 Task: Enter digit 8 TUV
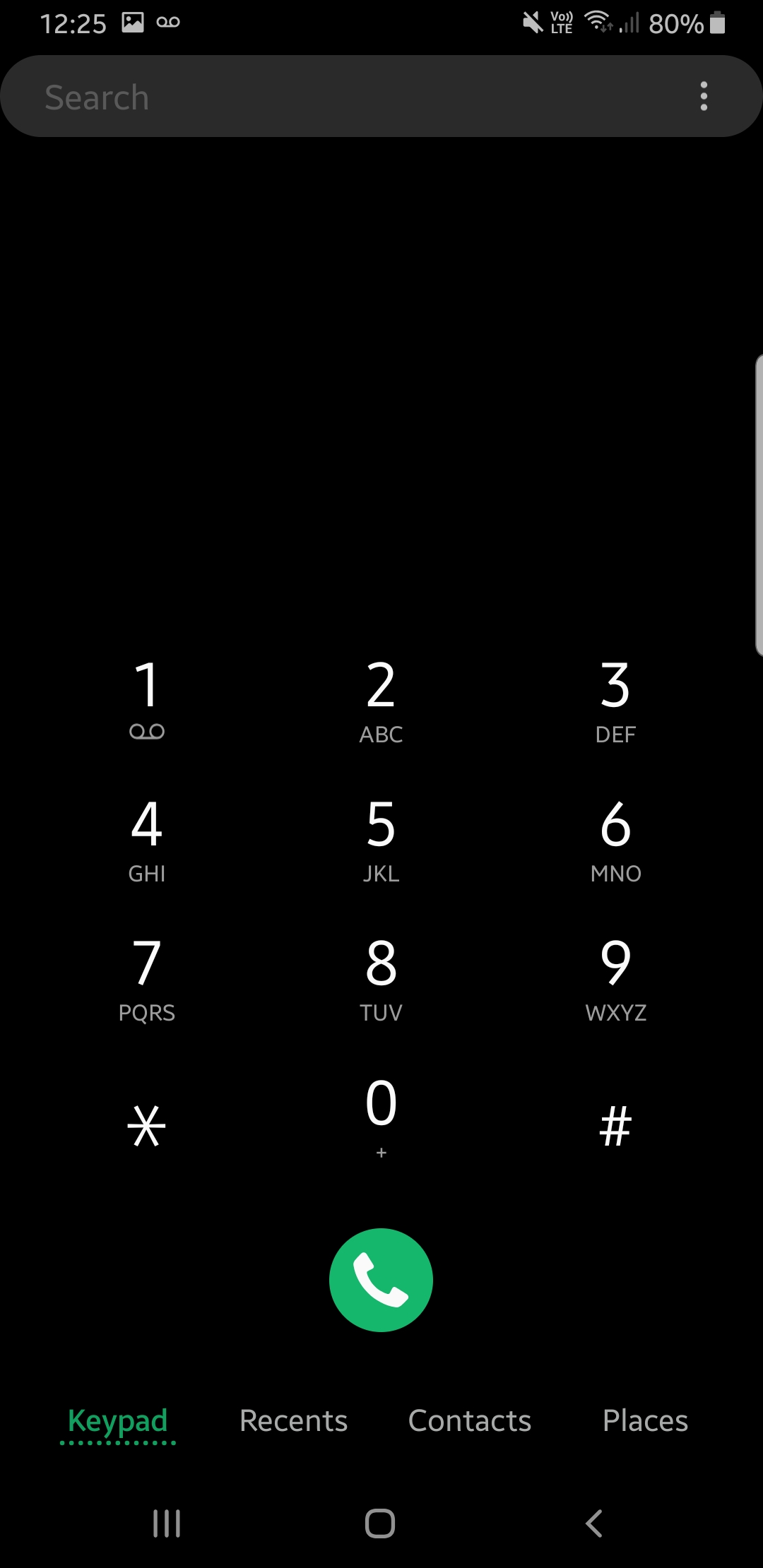(381, 978)
